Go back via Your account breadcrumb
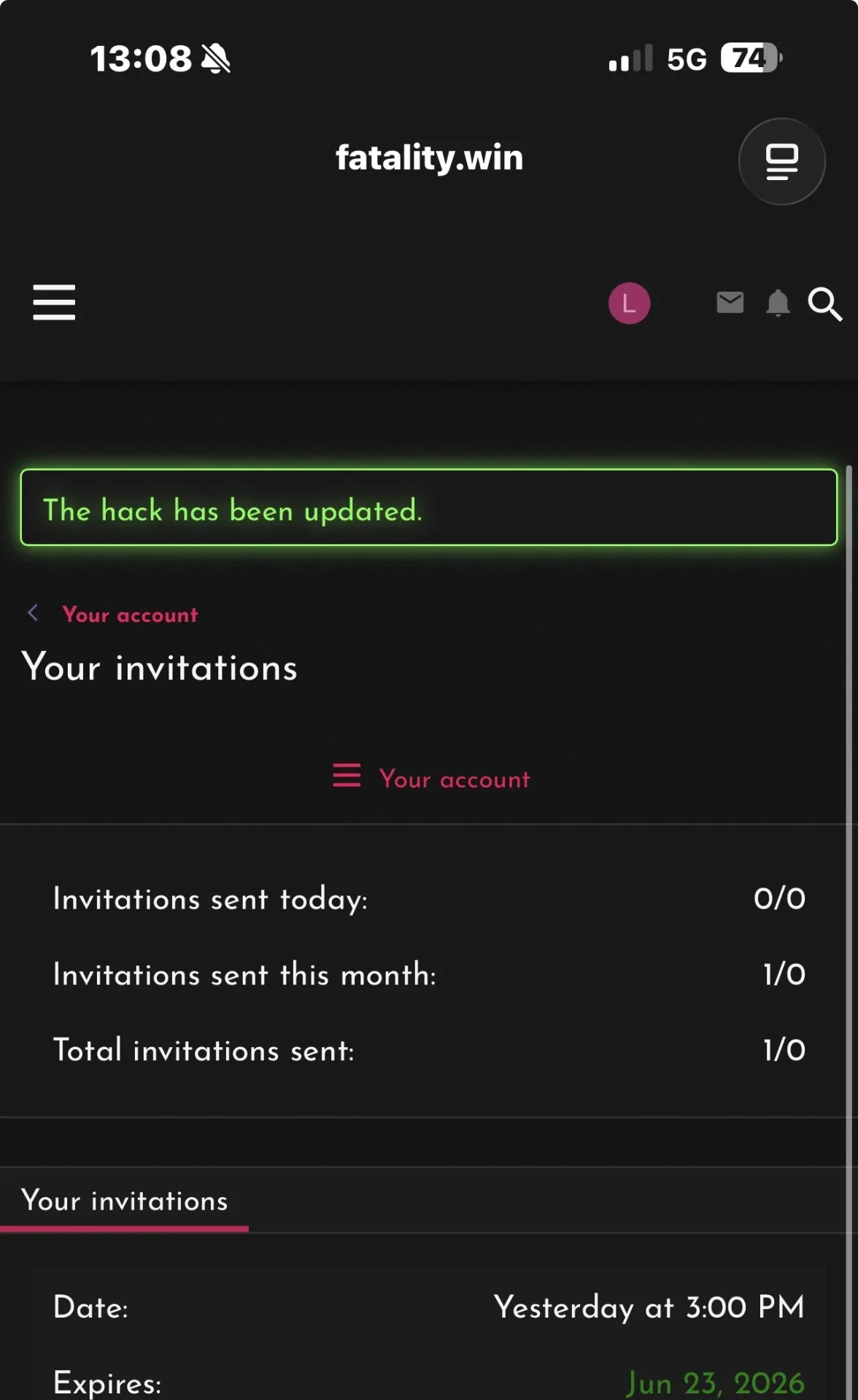Image resolution: width=858 pixels, height=1400 pixels. pyautogui.click(x=130, y=615)
